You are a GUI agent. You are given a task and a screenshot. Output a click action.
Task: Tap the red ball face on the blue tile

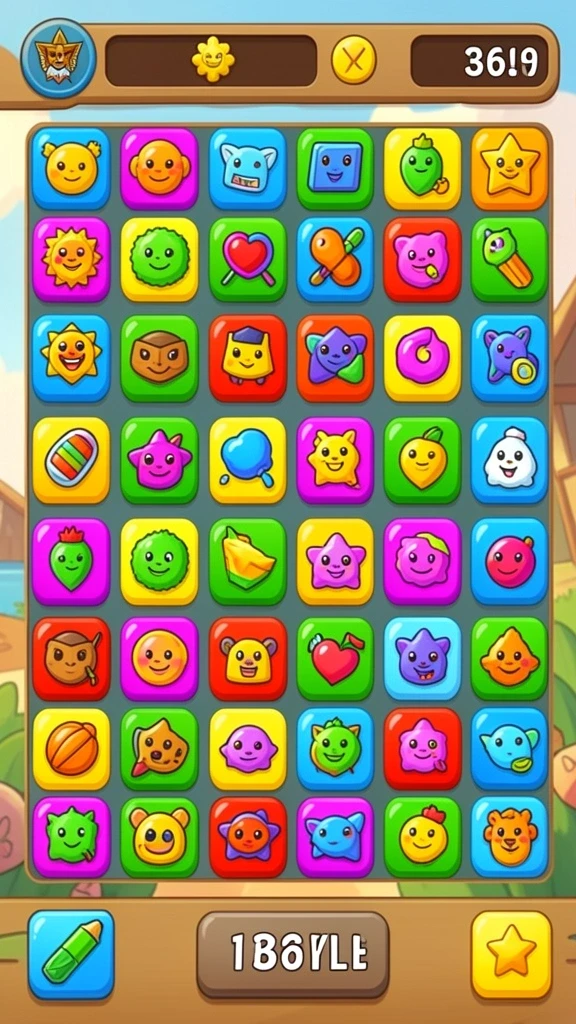point(509,562)
